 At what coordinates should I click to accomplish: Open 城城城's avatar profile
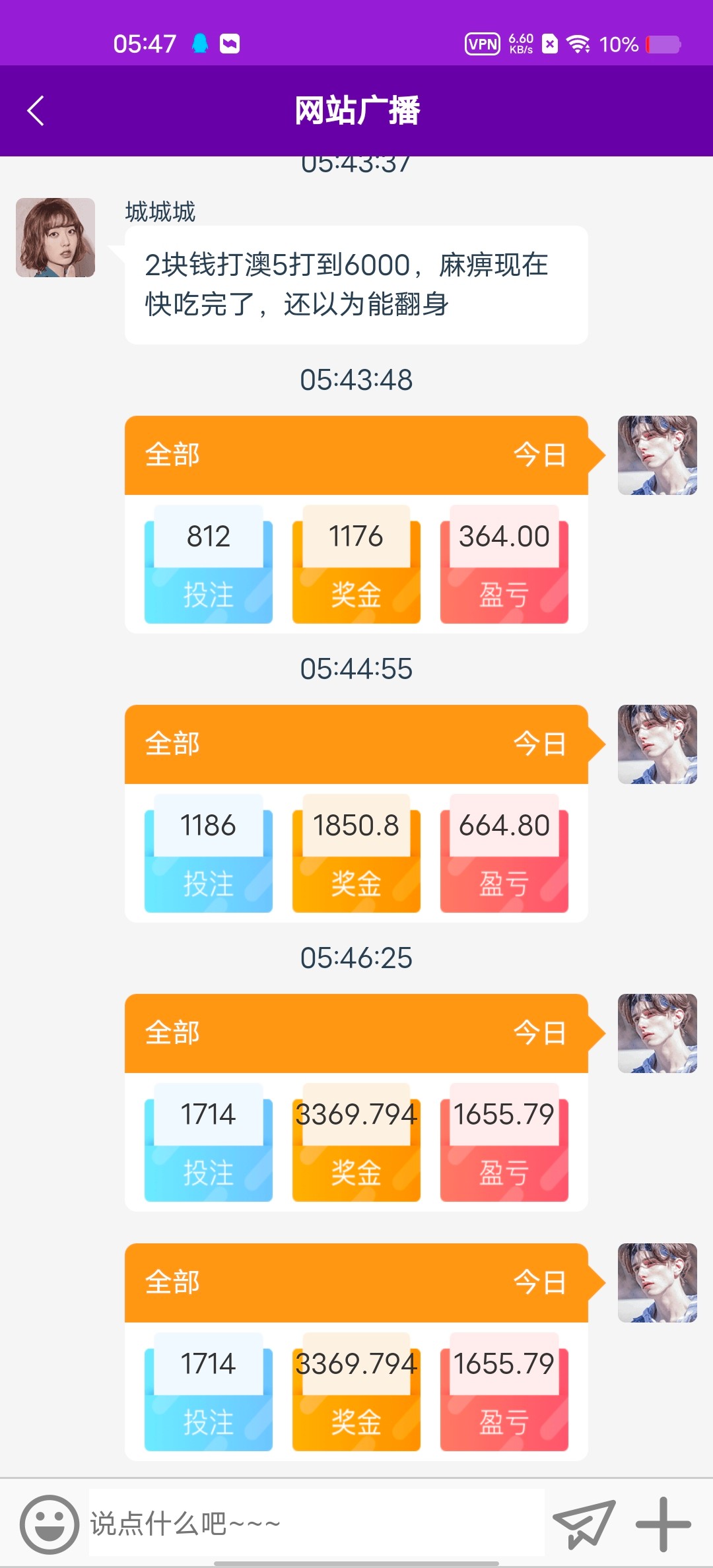tap(55, 238)
